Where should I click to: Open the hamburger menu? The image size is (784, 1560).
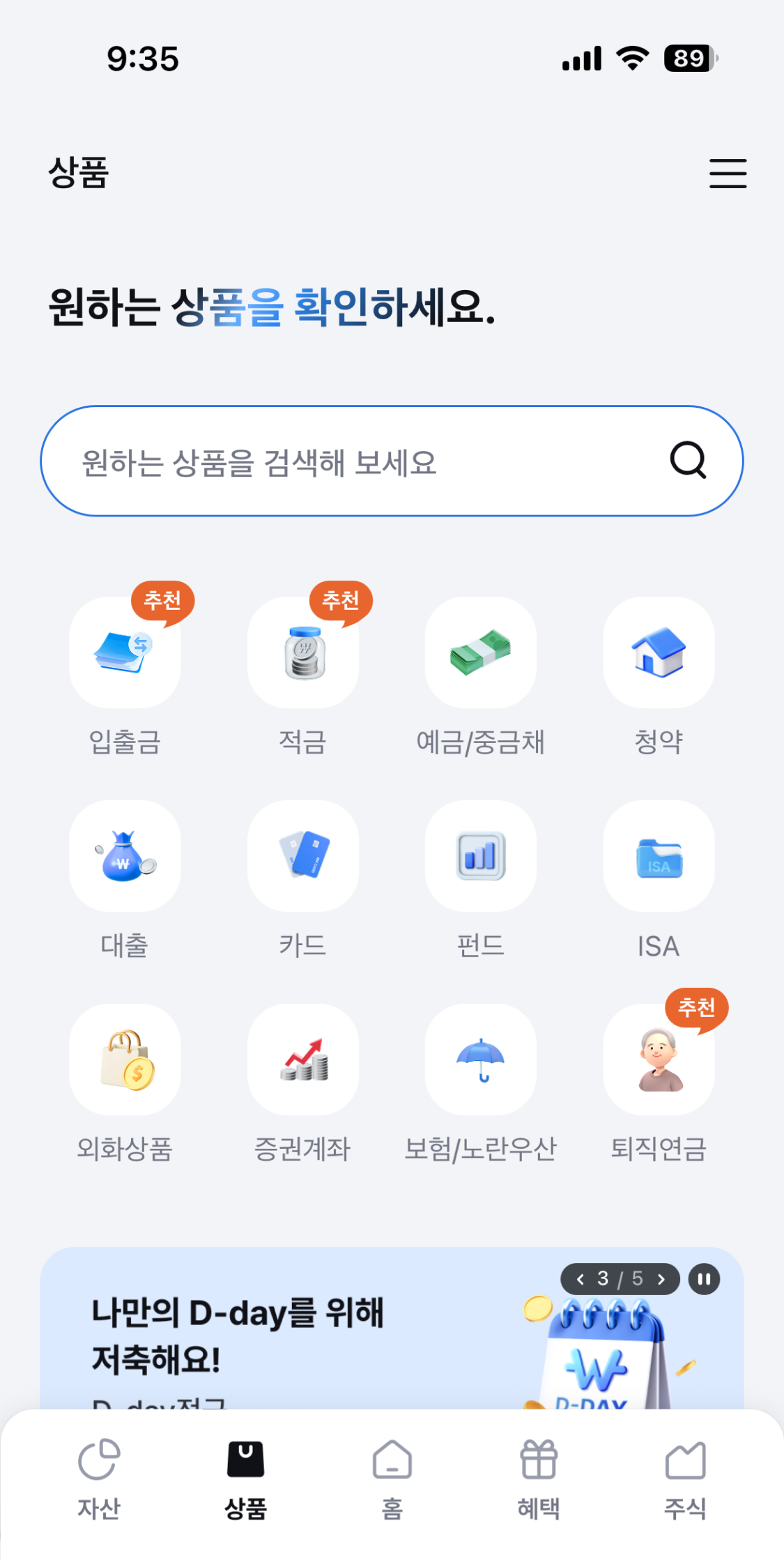click(x=728, y=174)
